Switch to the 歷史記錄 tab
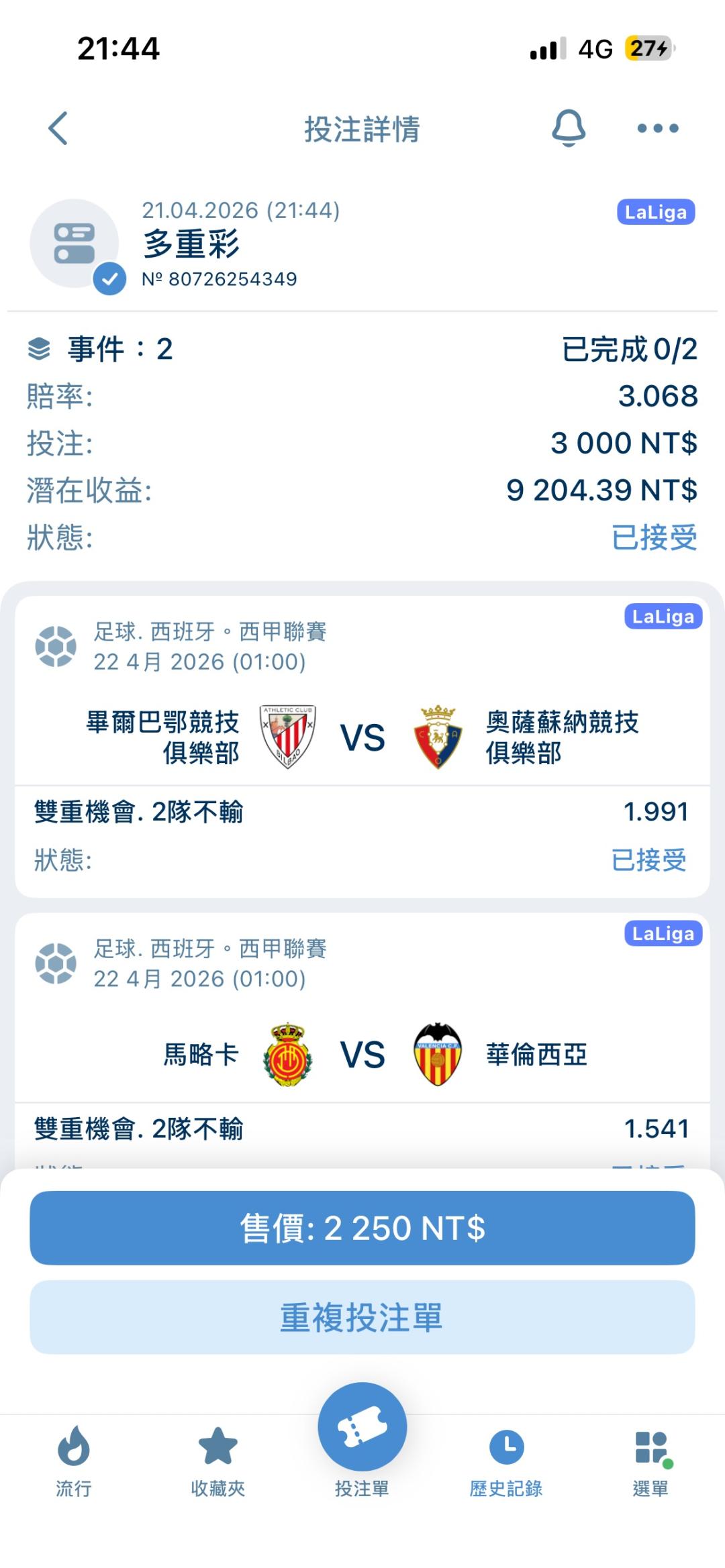 (x=506, y=1463)
